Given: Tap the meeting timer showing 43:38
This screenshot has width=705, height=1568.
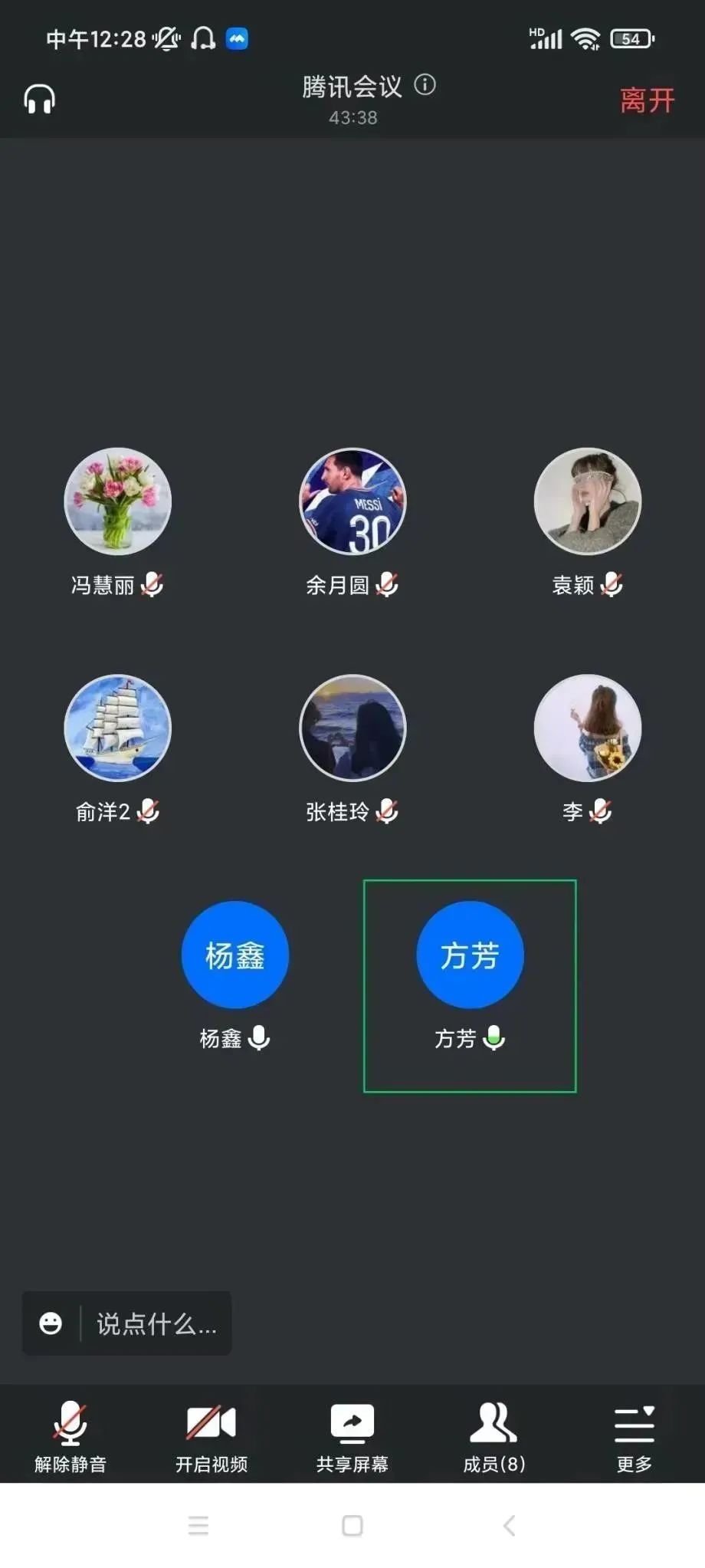Looking at the screenshot, I should point(352,118).
